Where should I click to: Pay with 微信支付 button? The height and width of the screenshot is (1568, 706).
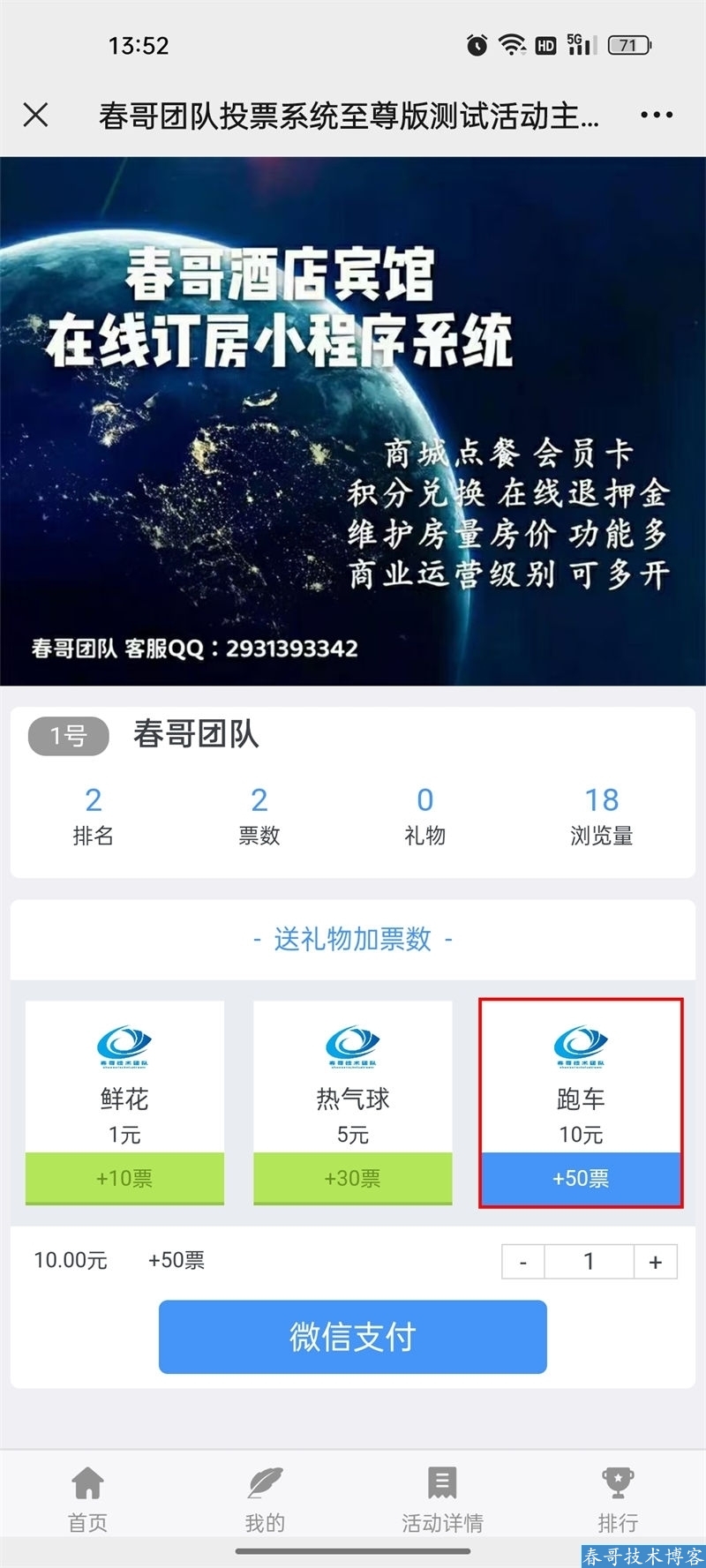pos(353,1337)
